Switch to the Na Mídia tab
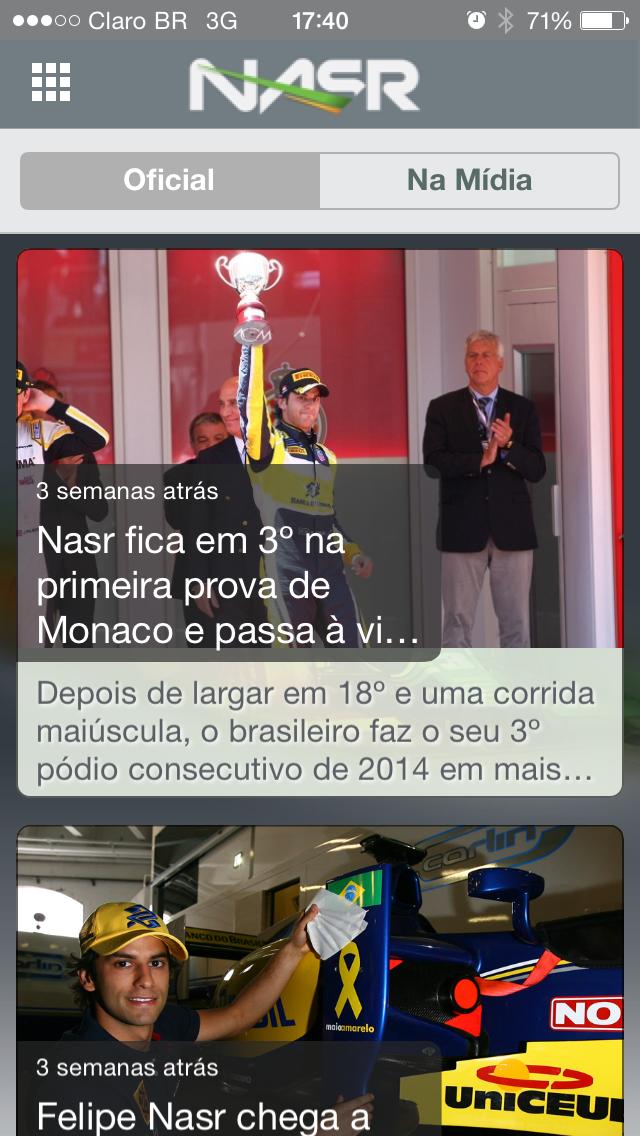The height and width of the screenshot is (1136, 640). coord(469,180)
